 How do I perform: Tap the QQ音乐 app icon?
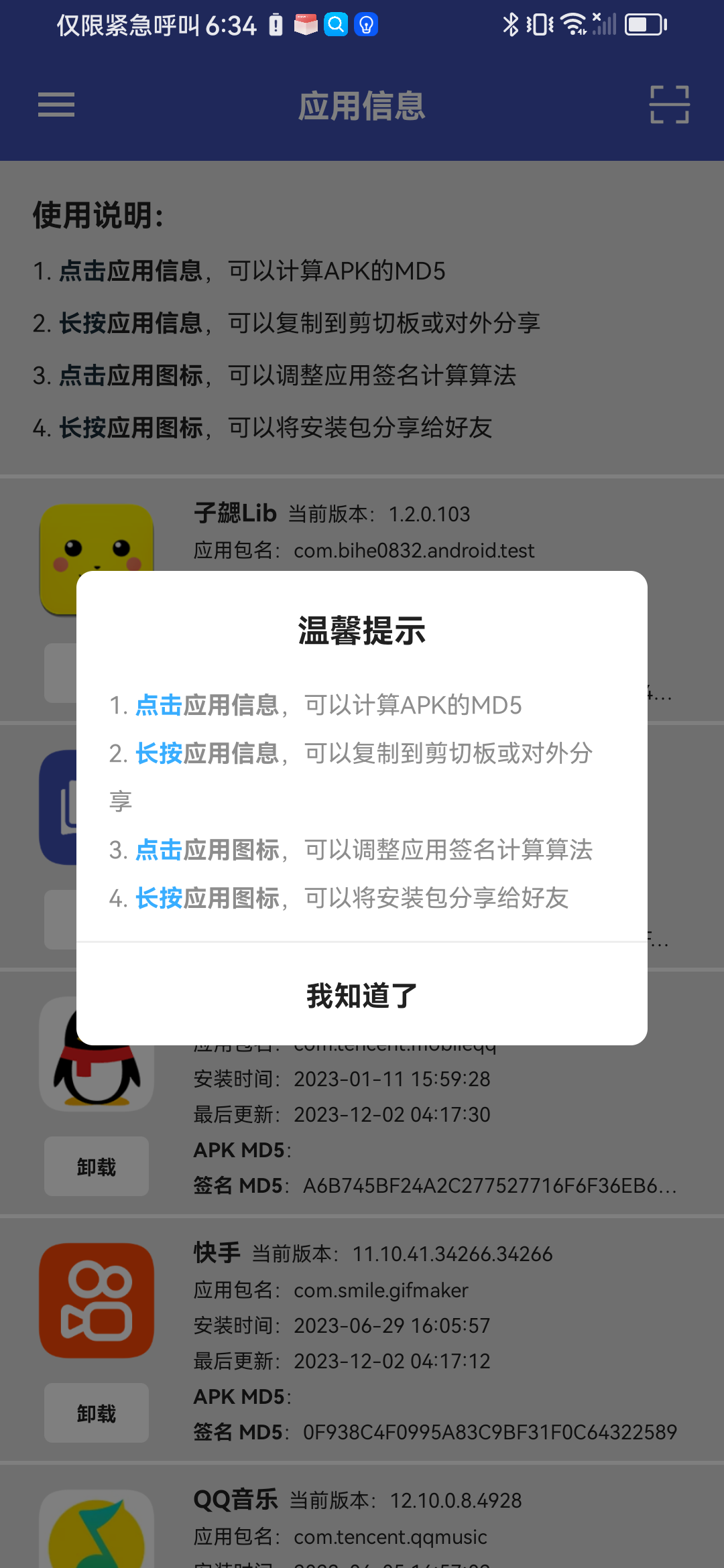pos(97,1534)
